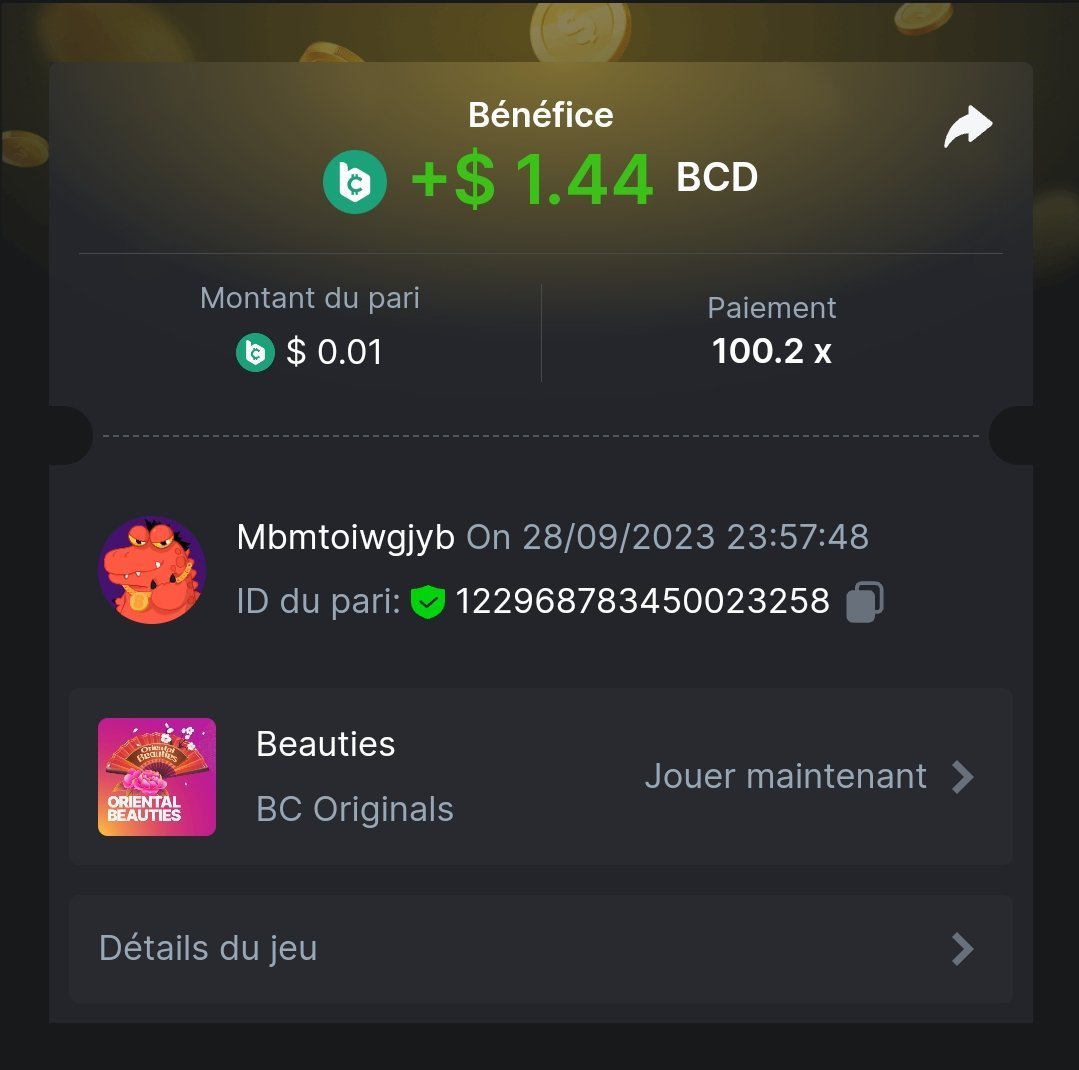Screen dimensions: 1079x1070
Task: Open the Oriental Beauties game thumbnail
Action: (157, 777)
